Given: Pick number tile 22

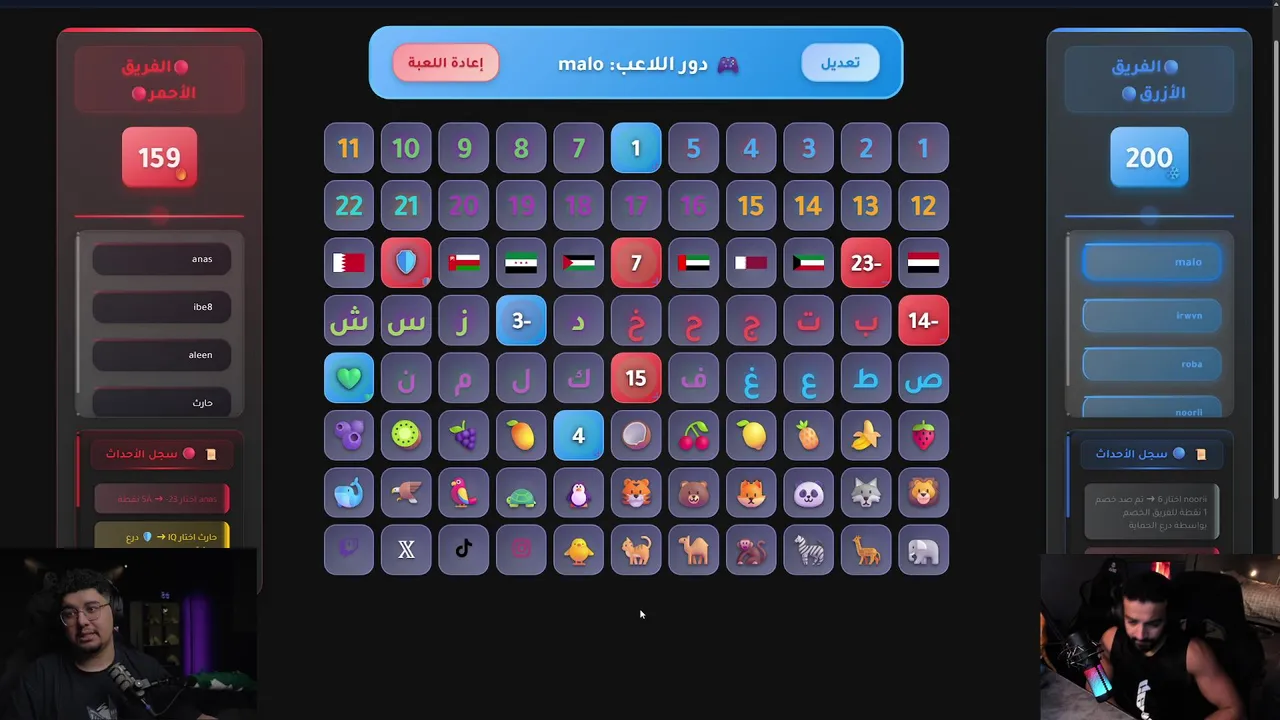Looking at the screenshot, I should click(x=349, y=206).
